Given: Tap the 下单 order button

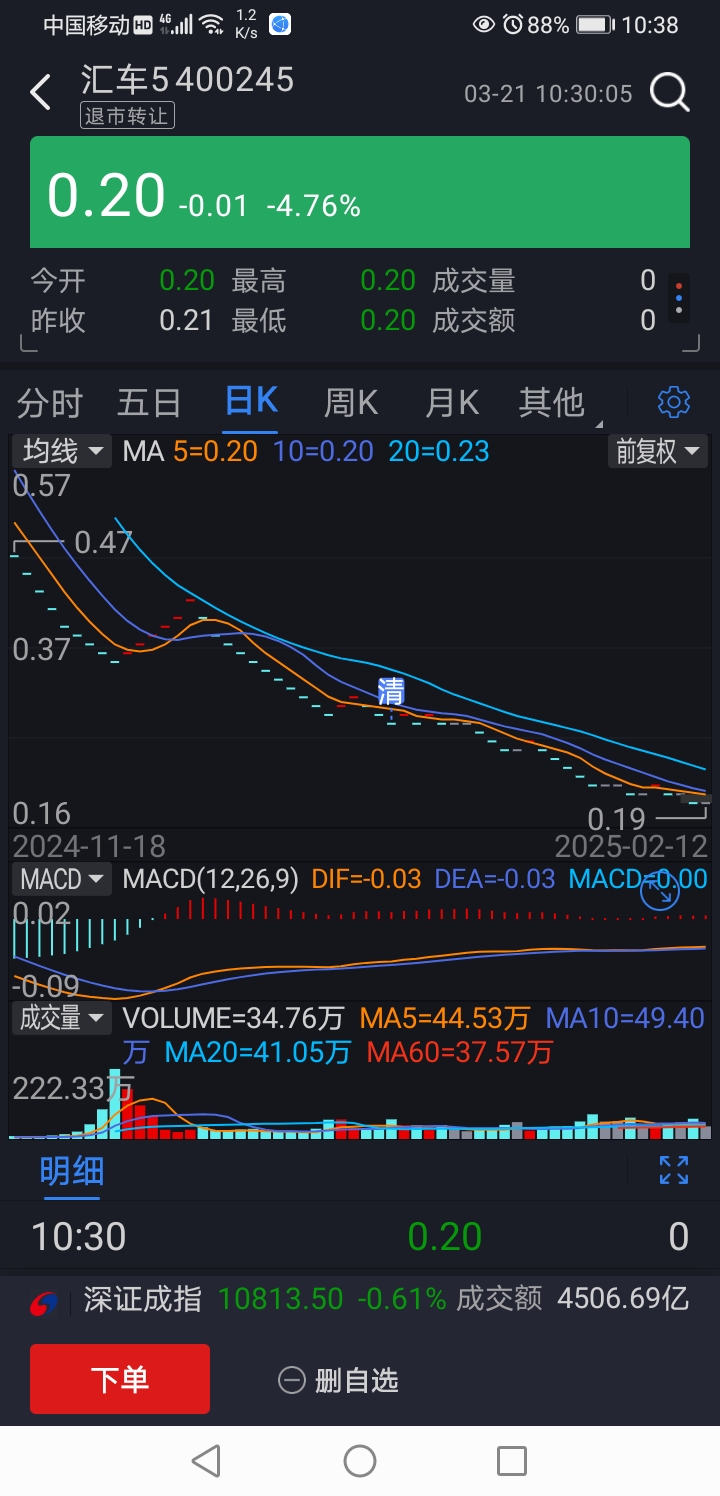Looking at the screenshot, I should pyautogui.click(x=120, y=1379).
